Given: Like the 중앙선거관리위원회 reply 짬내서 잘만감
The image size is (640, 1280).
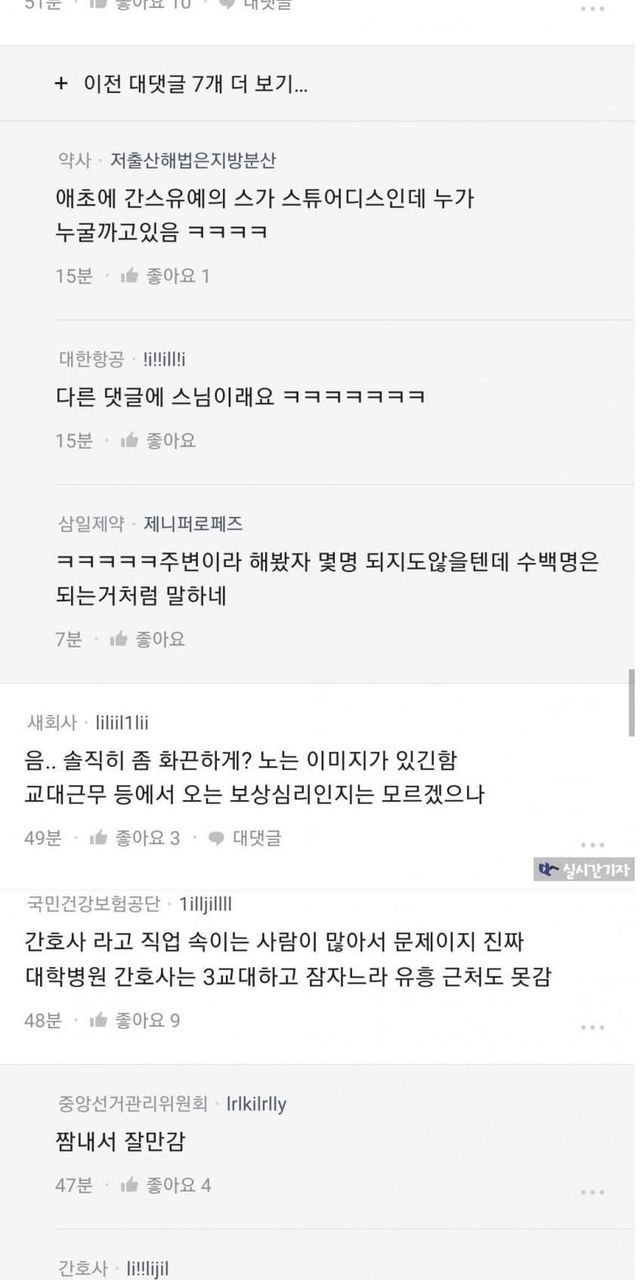Looking at the screenshot, I should coord(165,1186).
